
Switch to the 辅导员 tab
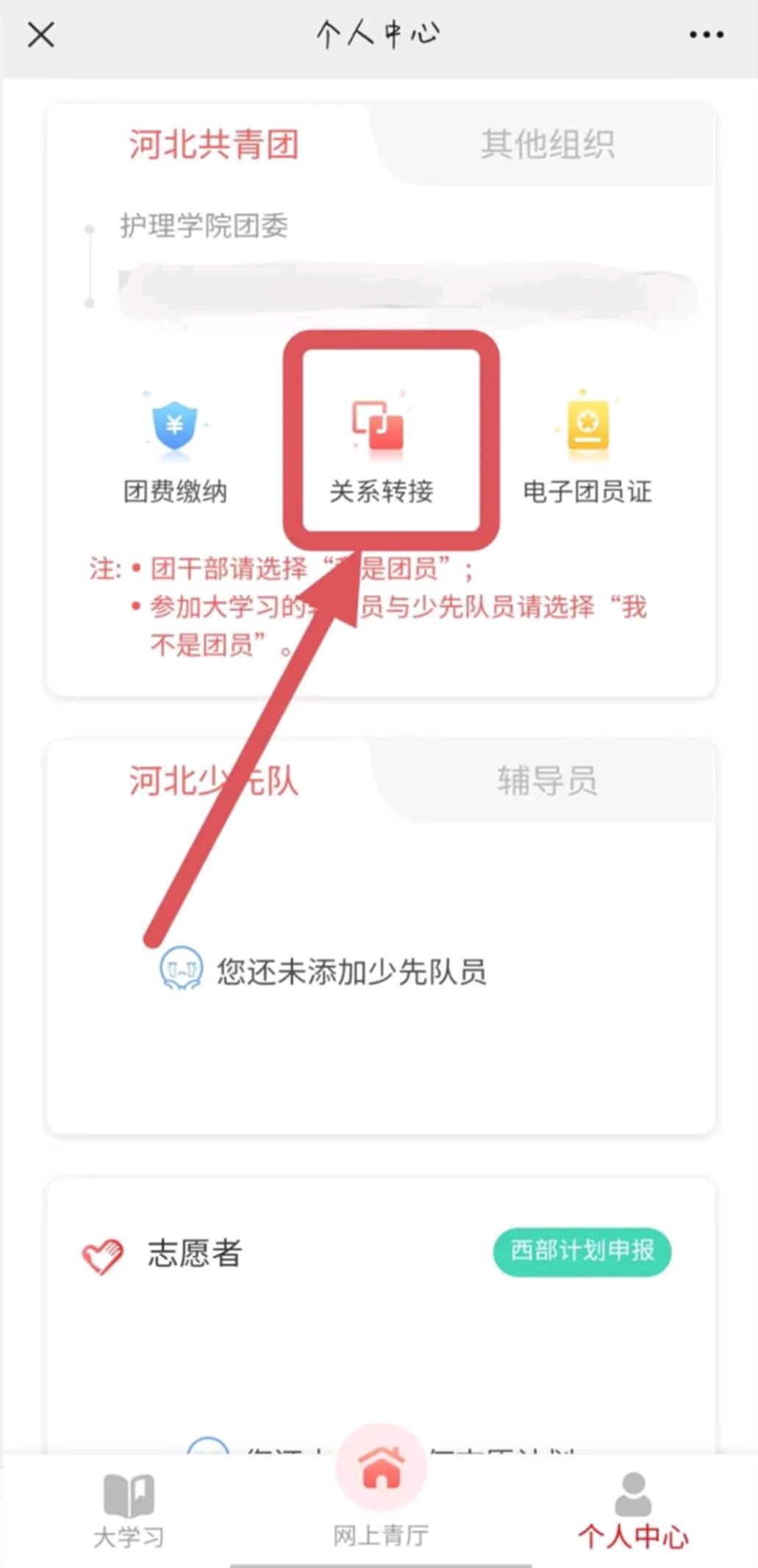tap(547, 780)
